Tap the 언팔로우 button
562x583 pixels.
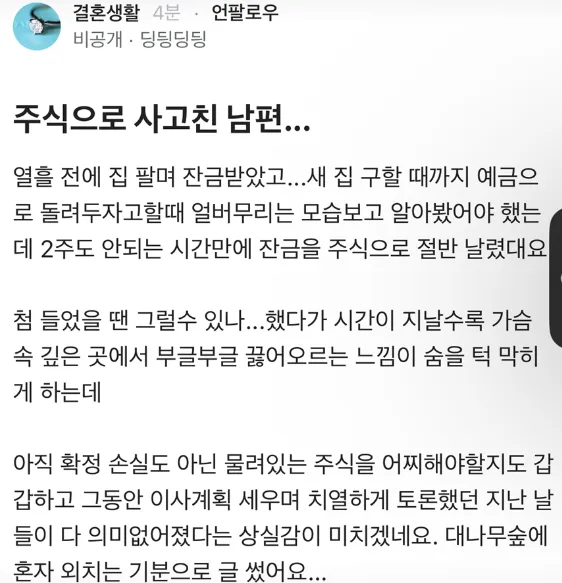pyautogui.click(x=245, y=13)
